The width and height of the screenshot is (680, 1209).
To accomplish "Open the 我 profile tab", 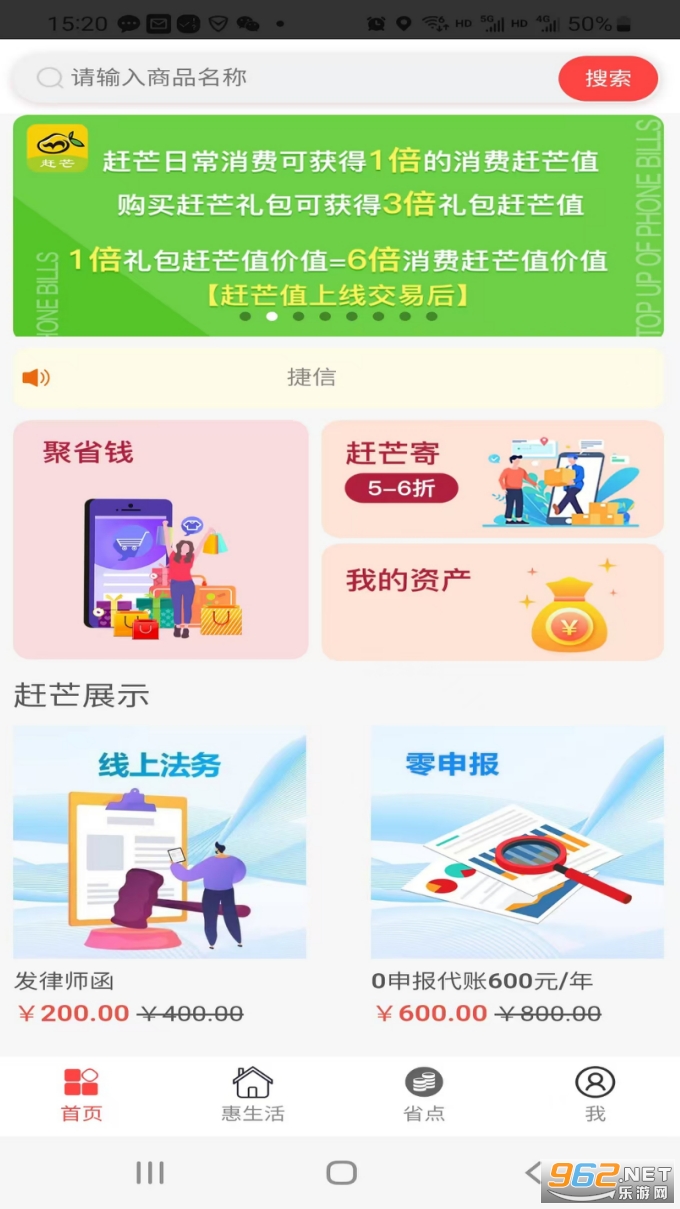I will 595,1095.
